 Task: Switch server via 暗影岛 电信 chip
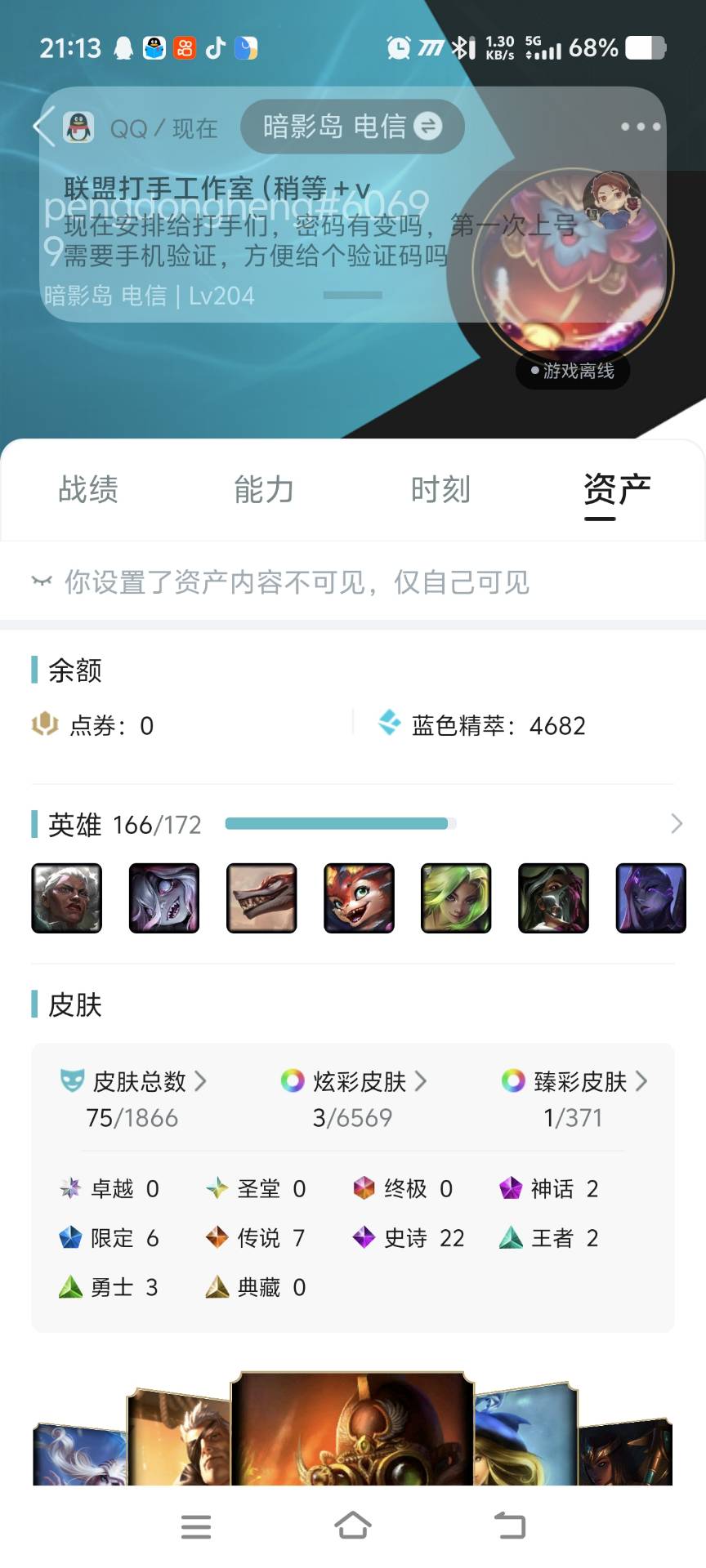pos(352,127)
